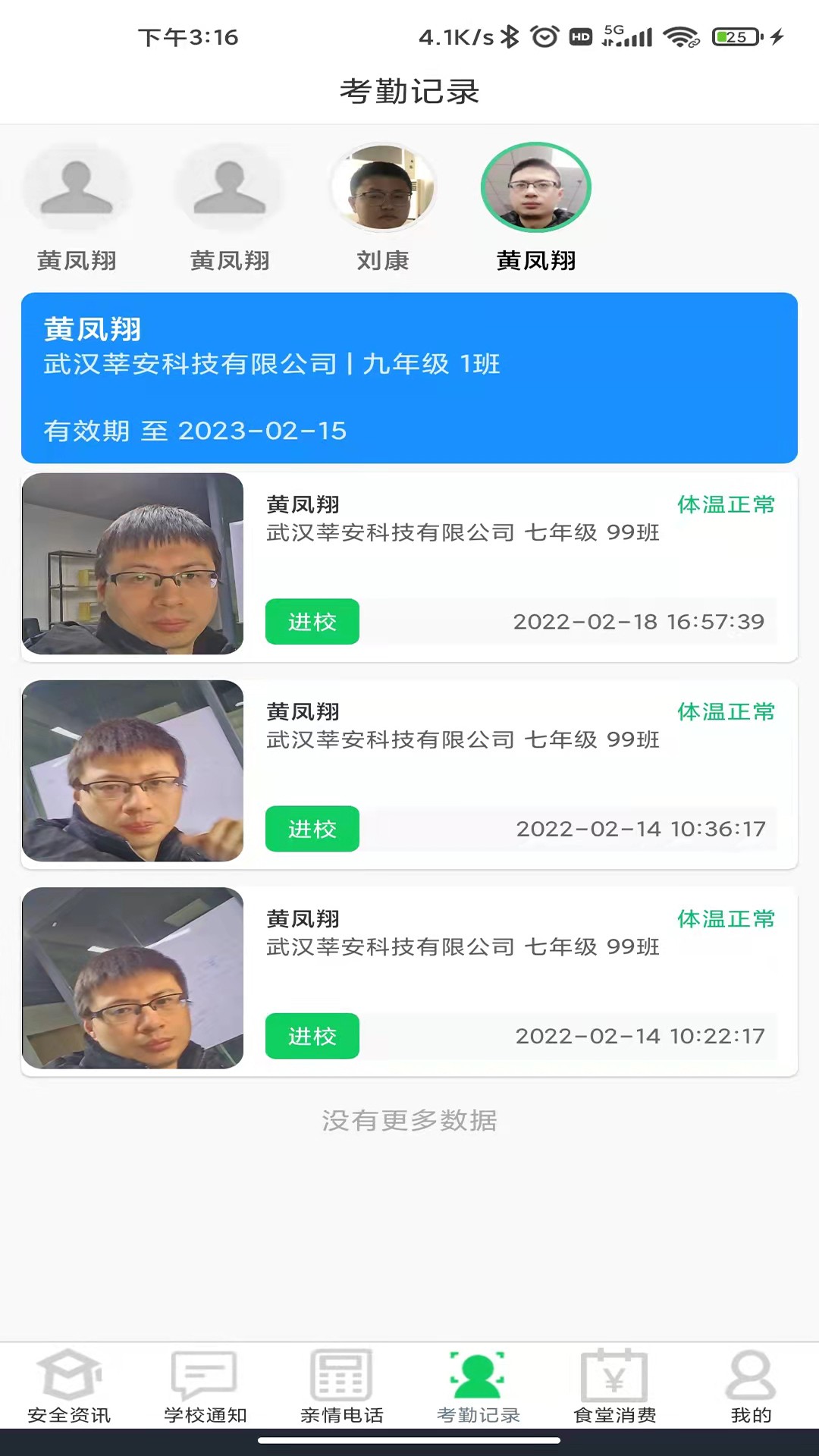Switch to the 学校通知 tab
This screenshot has width=819, height=1456.
click(205, 1395)
